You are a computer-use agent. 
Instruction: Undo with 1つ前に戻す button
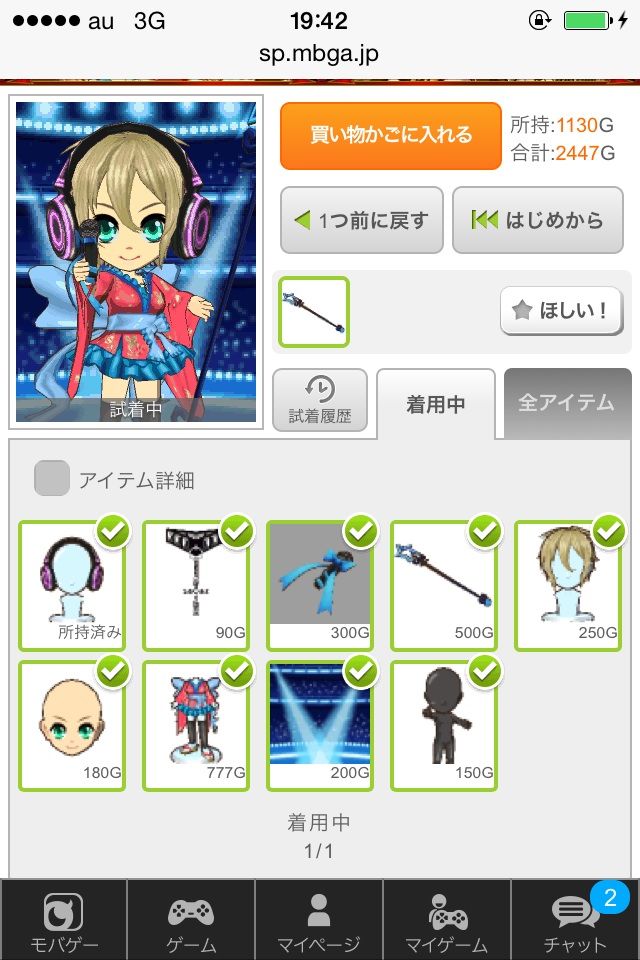[x=361, y=221]
